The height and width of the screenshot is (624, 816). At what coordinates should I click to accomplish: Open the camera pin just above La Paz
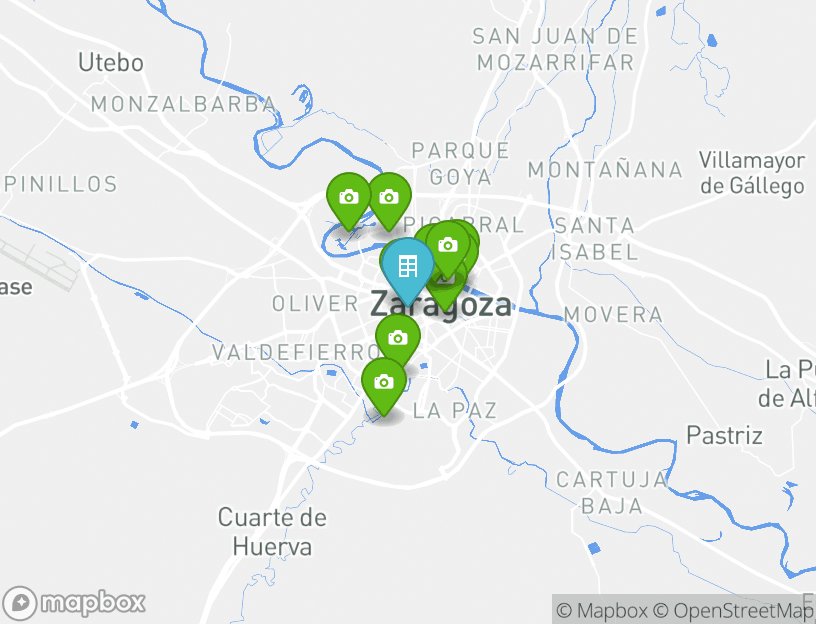(383, 383)
